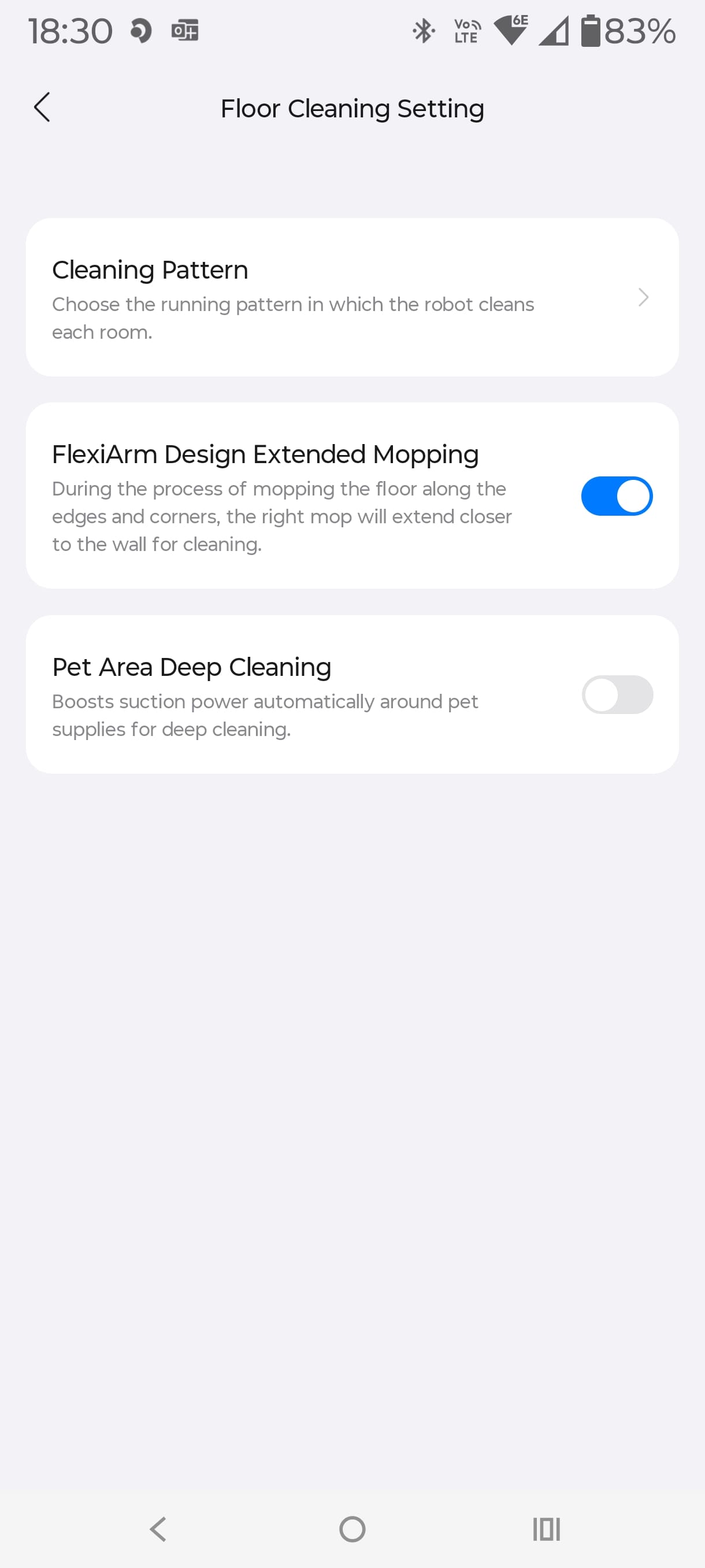Tap the system home button
Viewport: 705px width, 1568px height.
pyautogui.click(x=352, y=1529)
